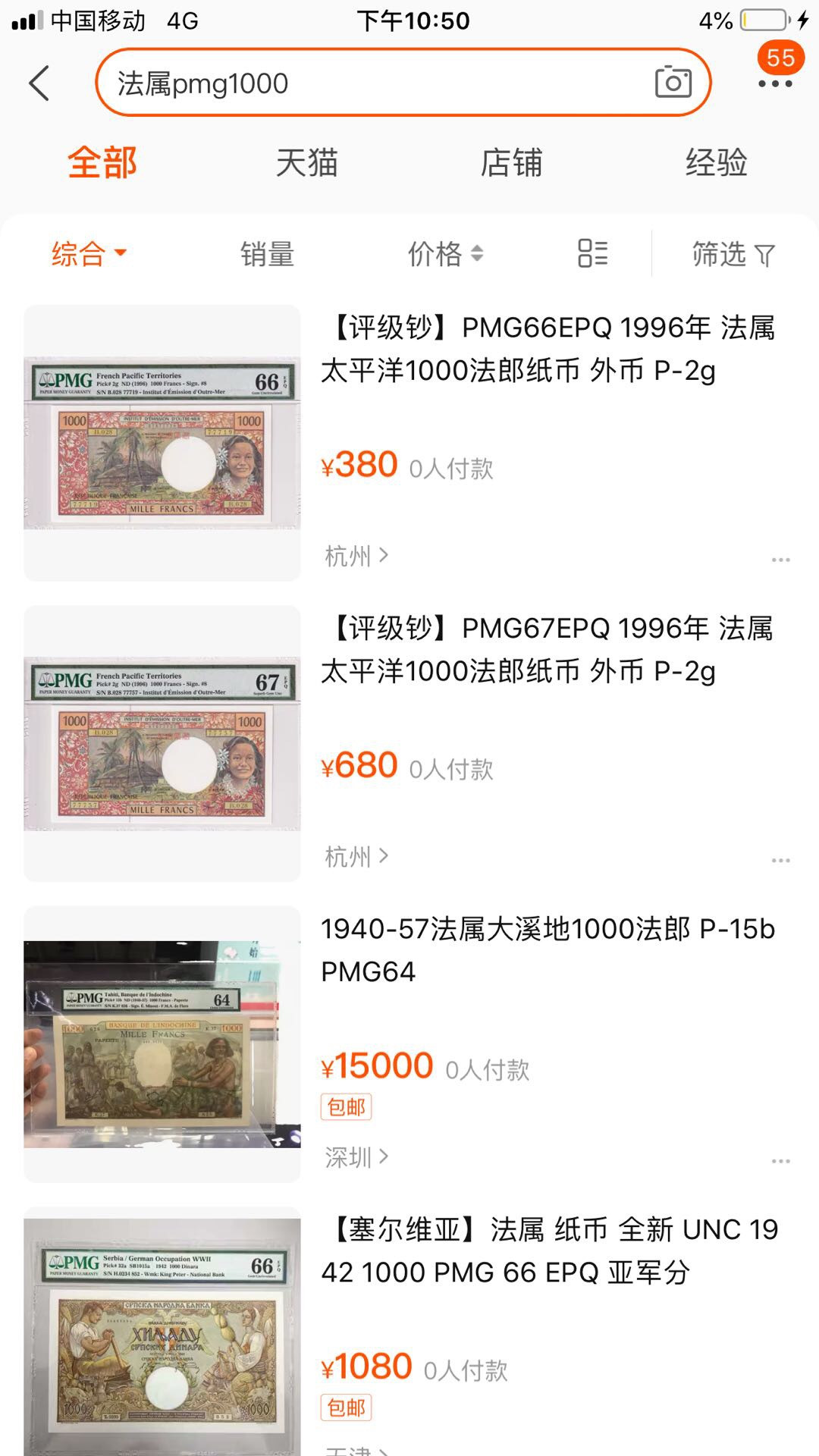Open 塞尔维亚 PMG 66 EPQ ¥1080 listing
This screenshot has height=1456, width=819.
coord(546,1250)
